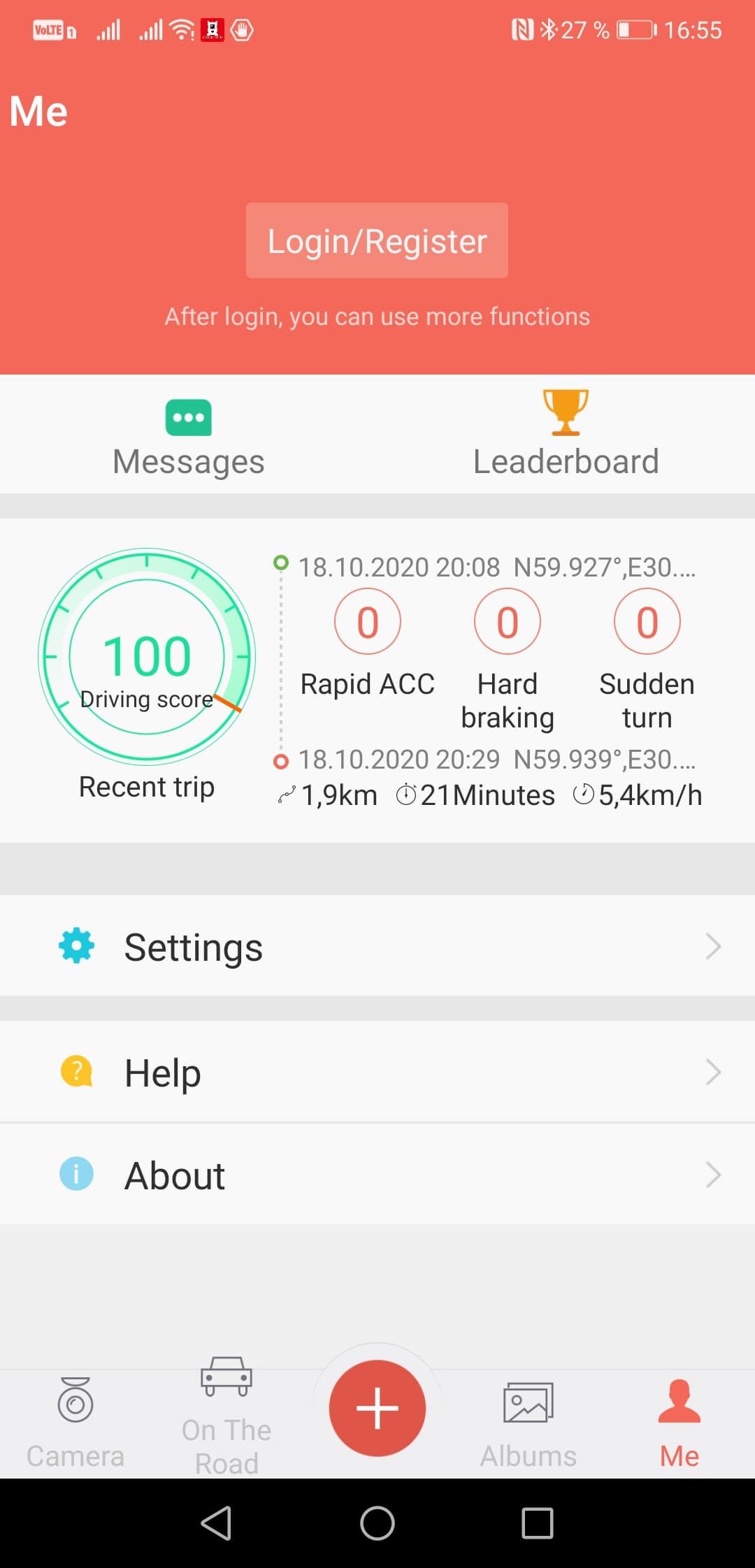Go back using system navigation
Image resolution: width=755 pixels, height=1568 pixels.
(216, 1523)
